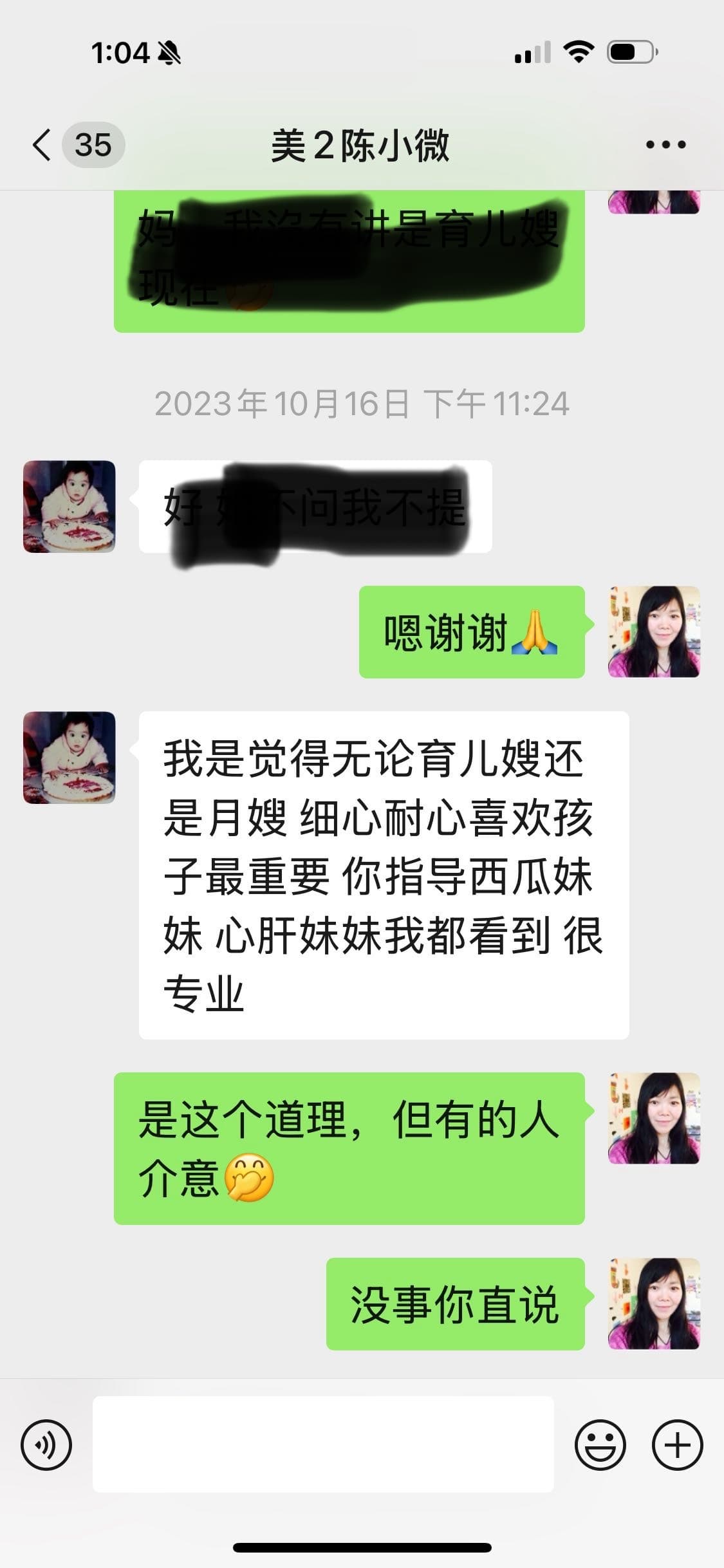Switch to voice message input
Screen dimensions: 724x1568
pyautogui.click(x=46, y=1445)
